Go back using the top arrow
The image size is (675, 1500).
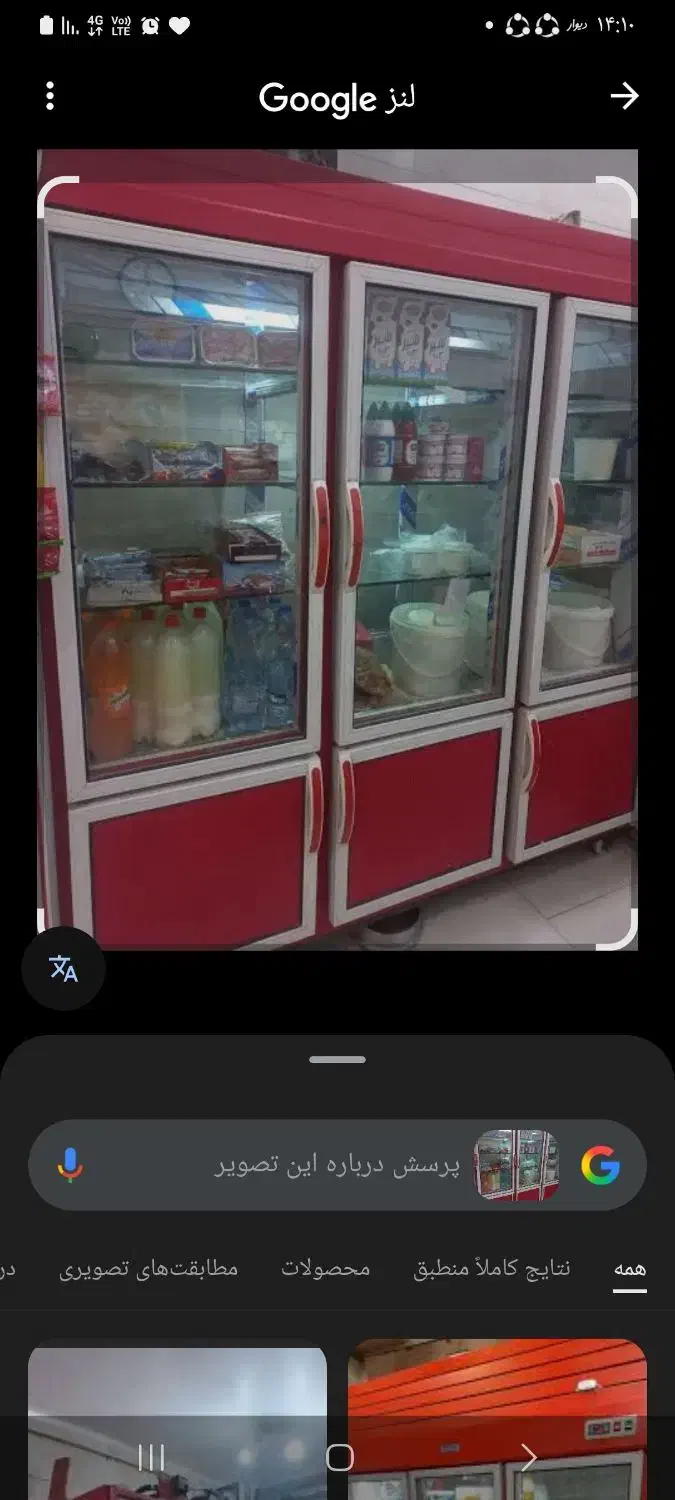pos(624,96)
